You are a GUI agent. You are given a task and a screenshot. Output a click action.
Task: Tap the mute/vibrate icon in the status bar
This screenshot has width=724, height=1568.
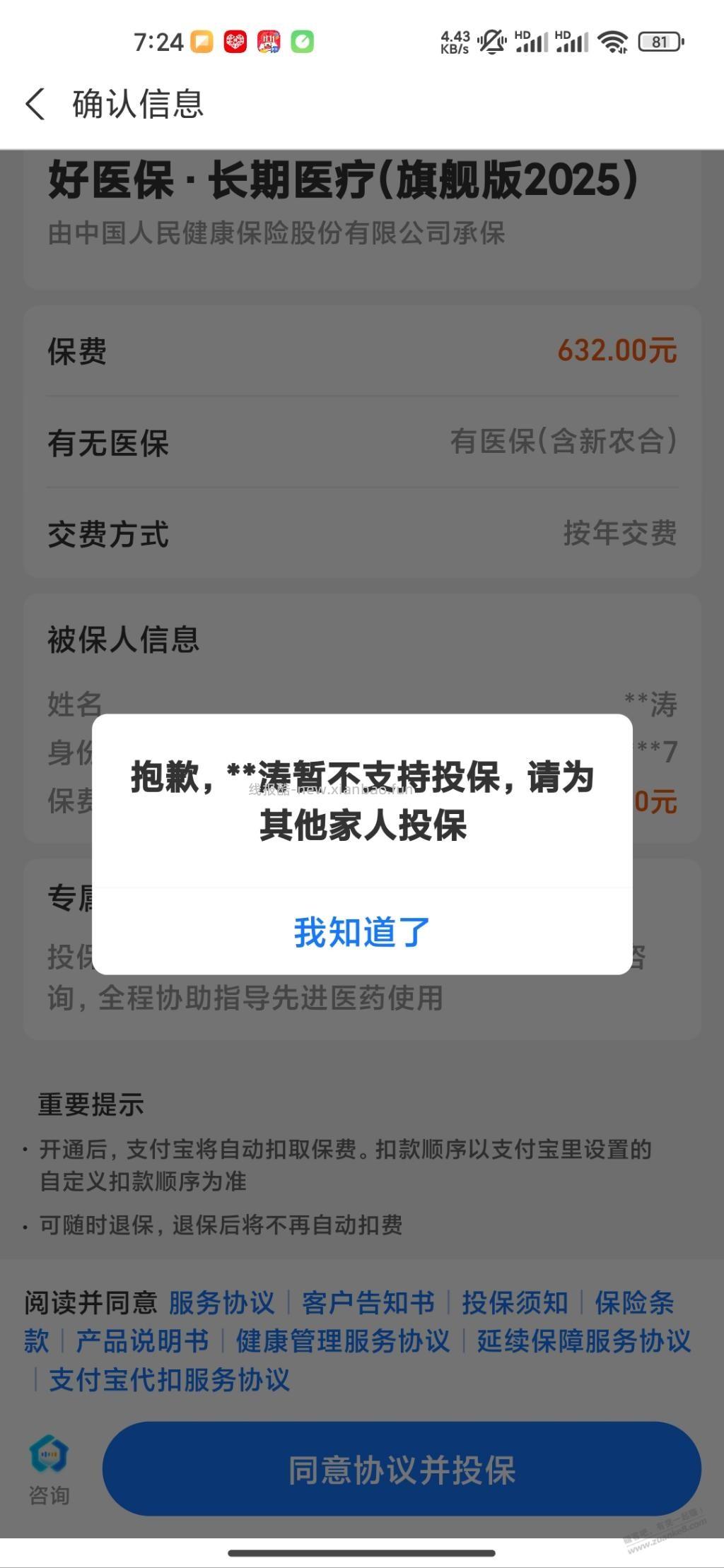coord(492,42)
